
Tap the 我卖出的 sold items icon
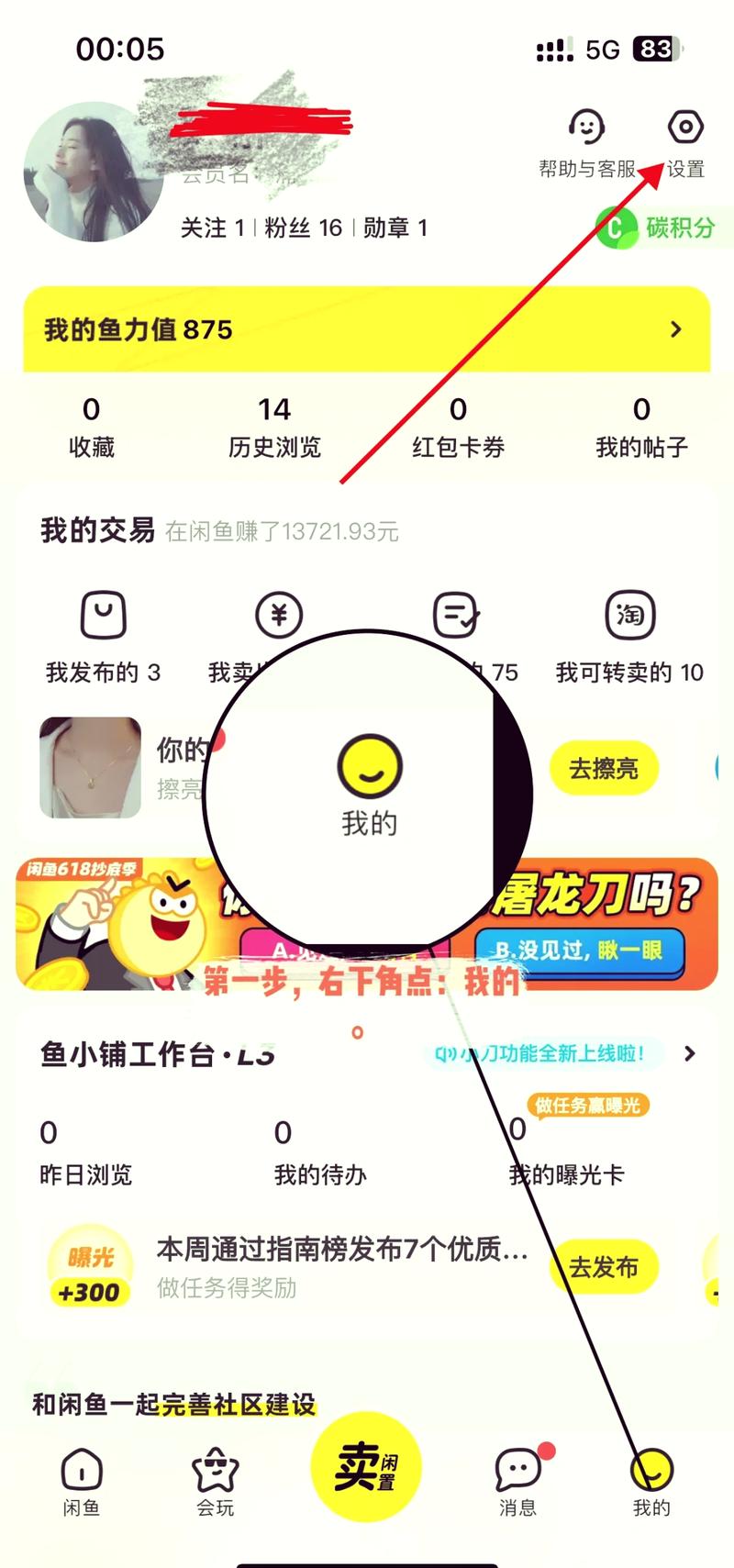pos(278,617)
